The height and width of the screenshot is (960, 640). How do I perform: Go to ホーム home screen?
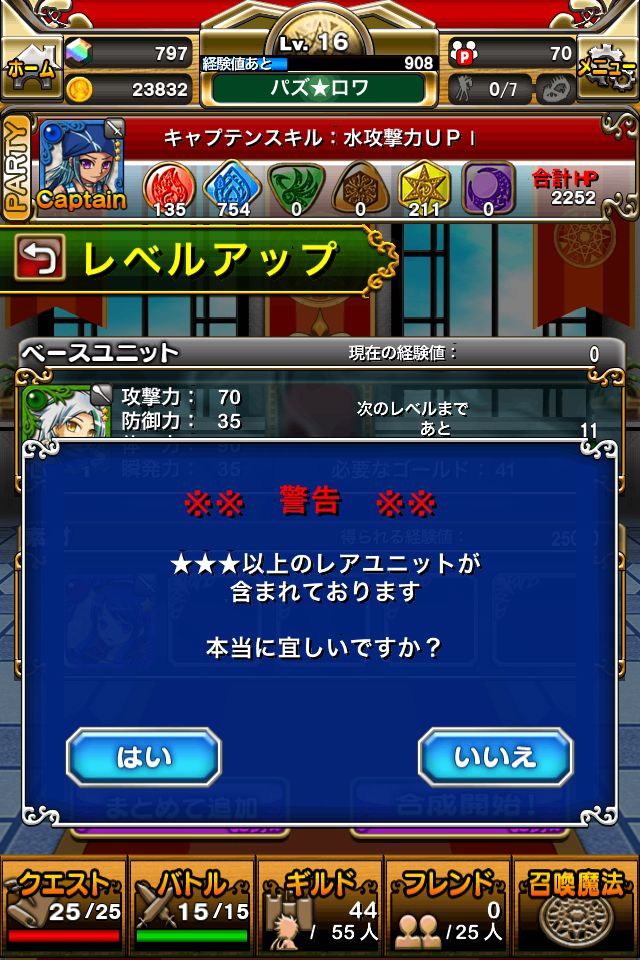[x=30, y=69]
